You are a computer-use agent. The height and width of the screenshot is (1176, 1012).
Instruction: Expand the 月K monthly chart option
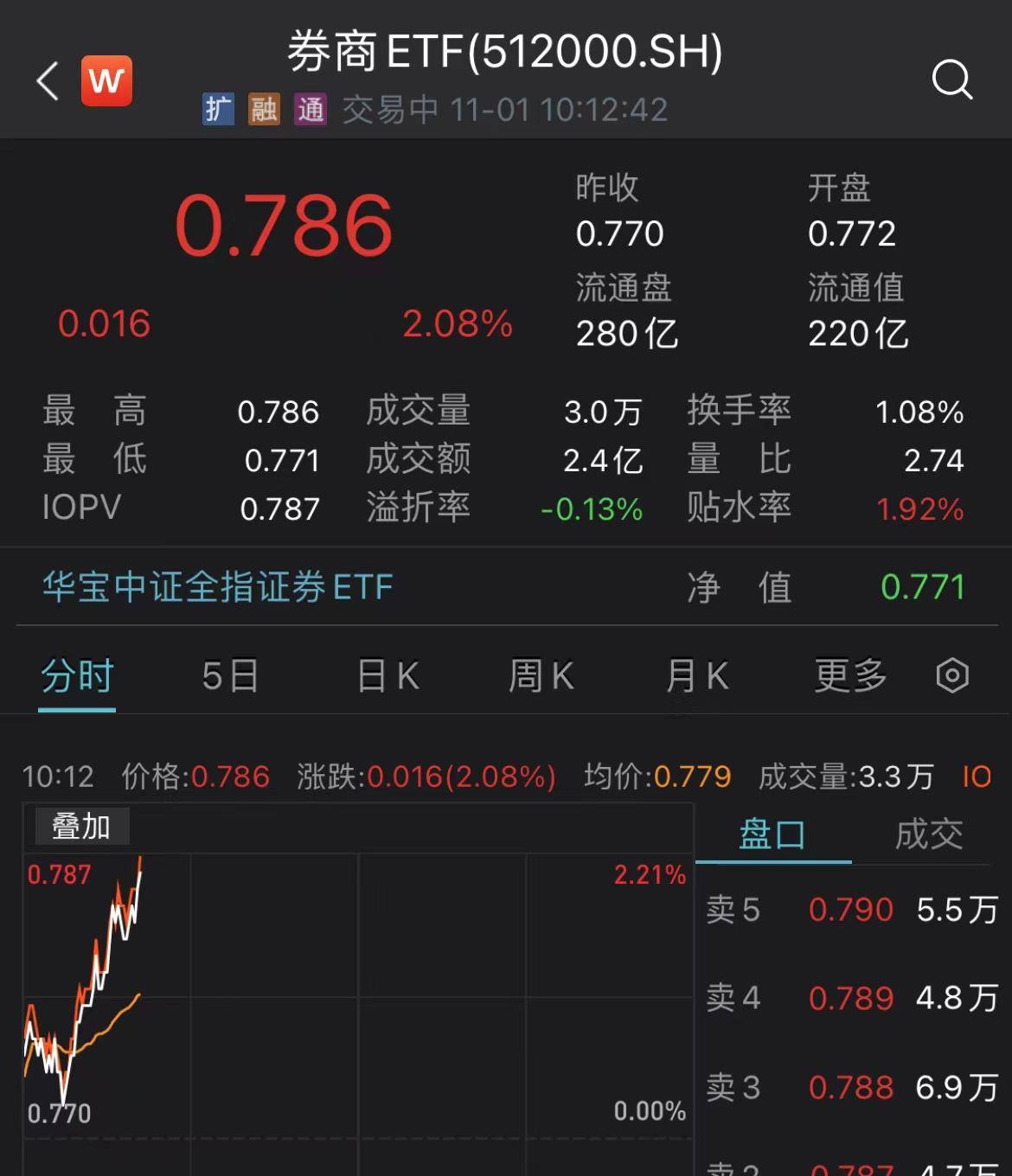[x=696, y=676]
